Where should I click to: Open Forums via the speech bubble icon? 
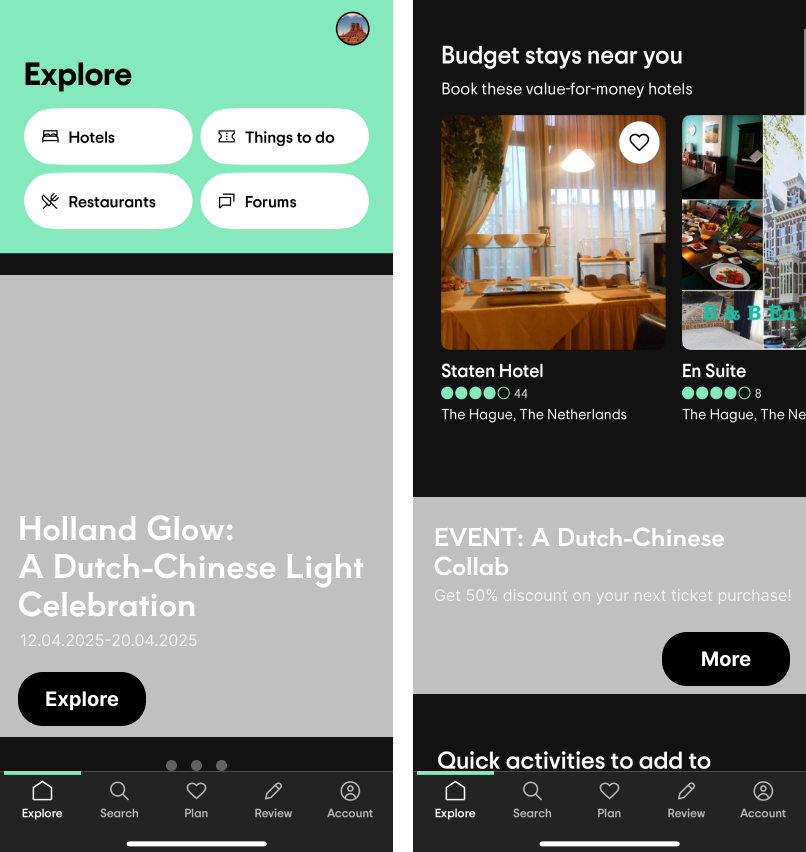click(227, 201)
